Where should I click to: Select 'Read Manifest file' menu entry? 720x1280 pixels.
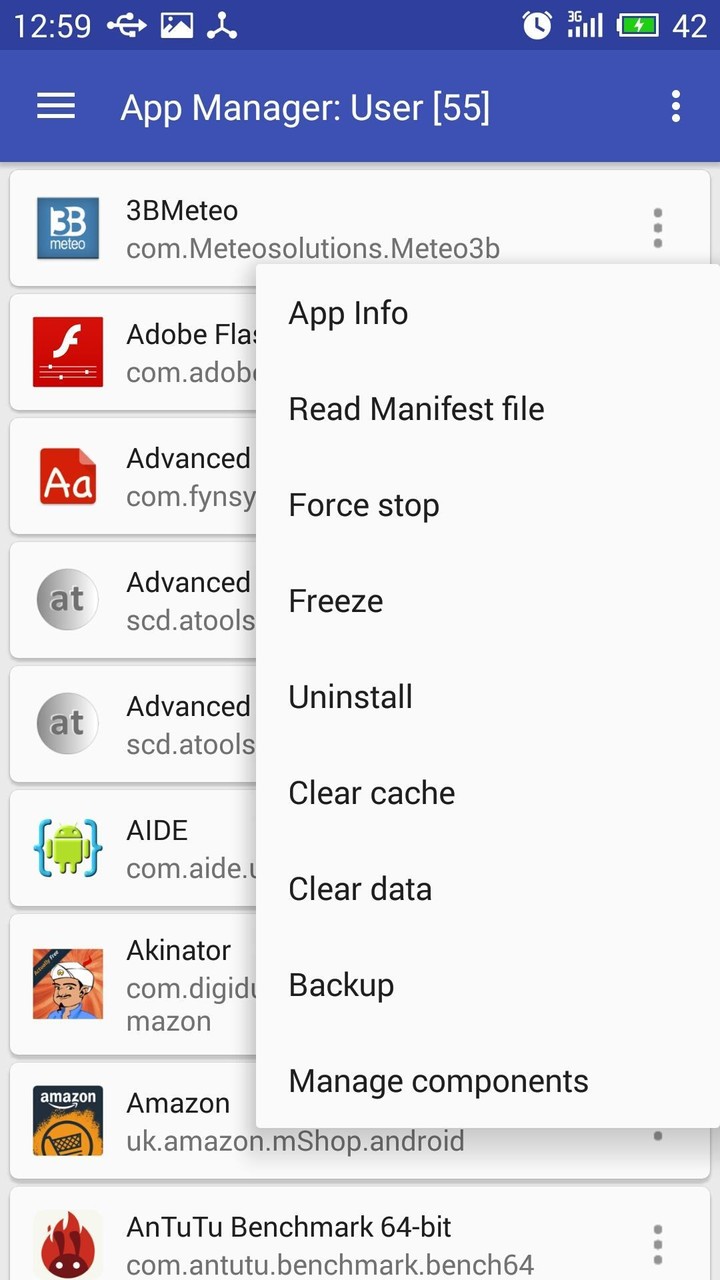416,408
